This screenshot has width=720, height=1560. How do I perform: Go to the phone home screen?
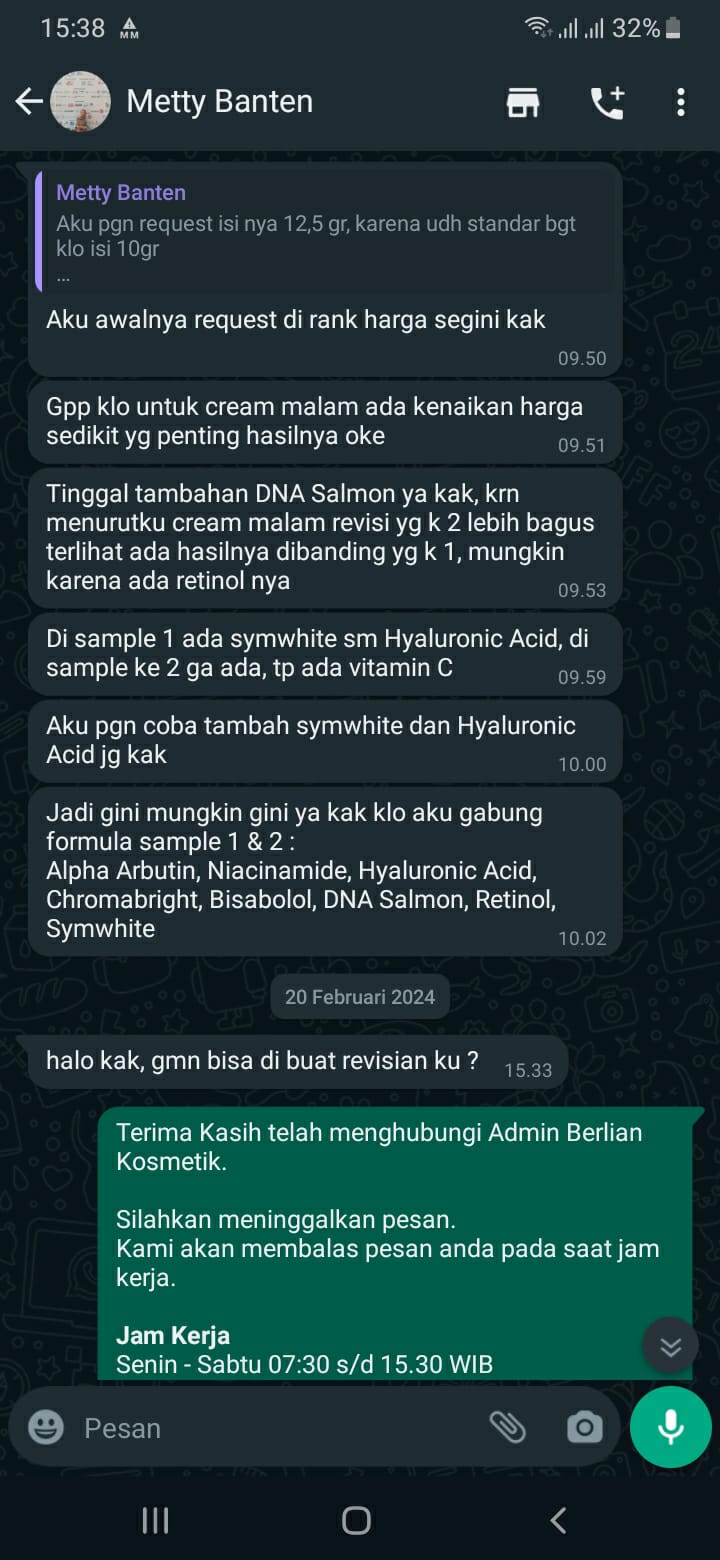point(357,1521)
